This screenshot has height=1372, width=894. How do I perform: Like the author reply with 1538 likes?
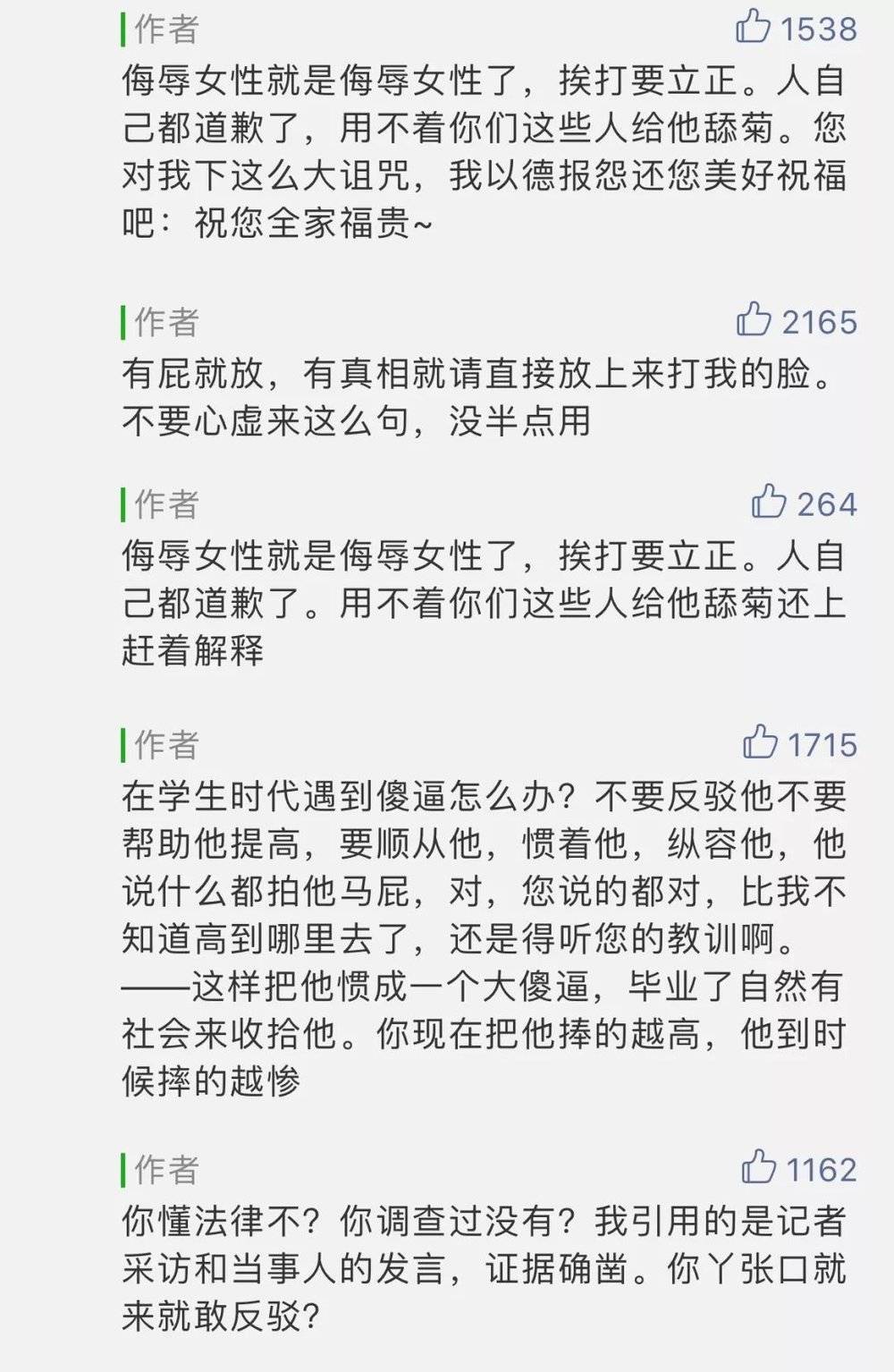[x=753, y=27]
